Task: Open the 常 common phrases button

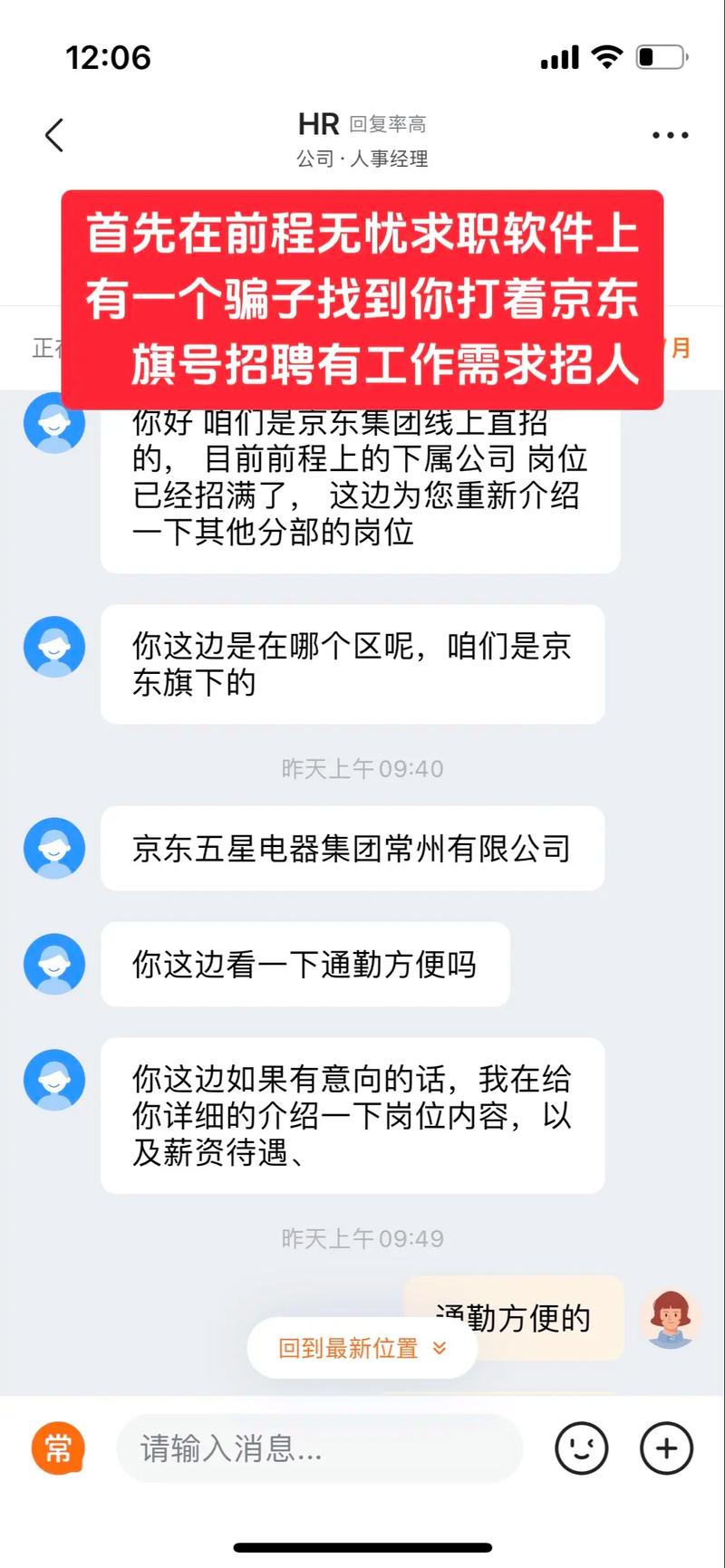Action: [58, 1448]
